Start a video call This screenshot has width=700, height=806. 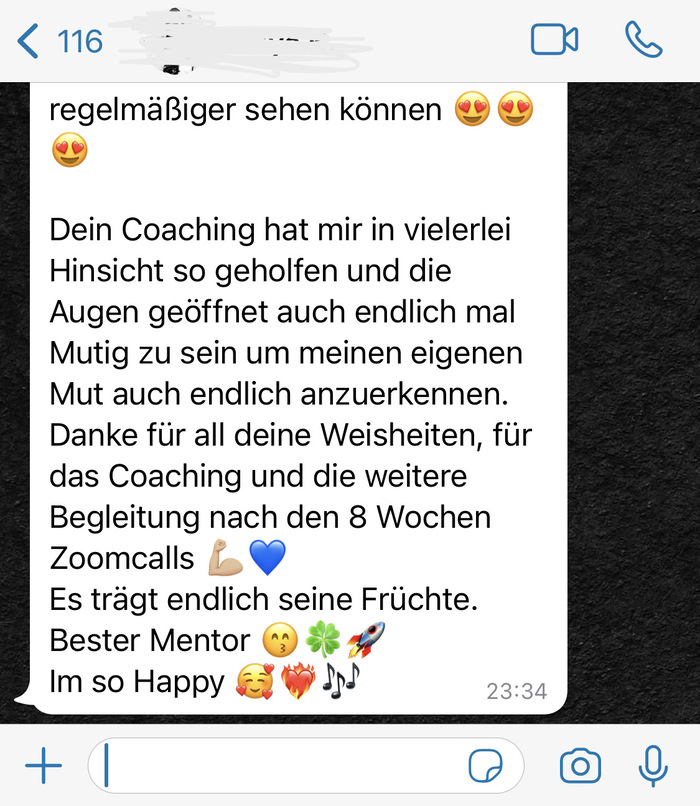pyautogui.click(x=555, y=40)
